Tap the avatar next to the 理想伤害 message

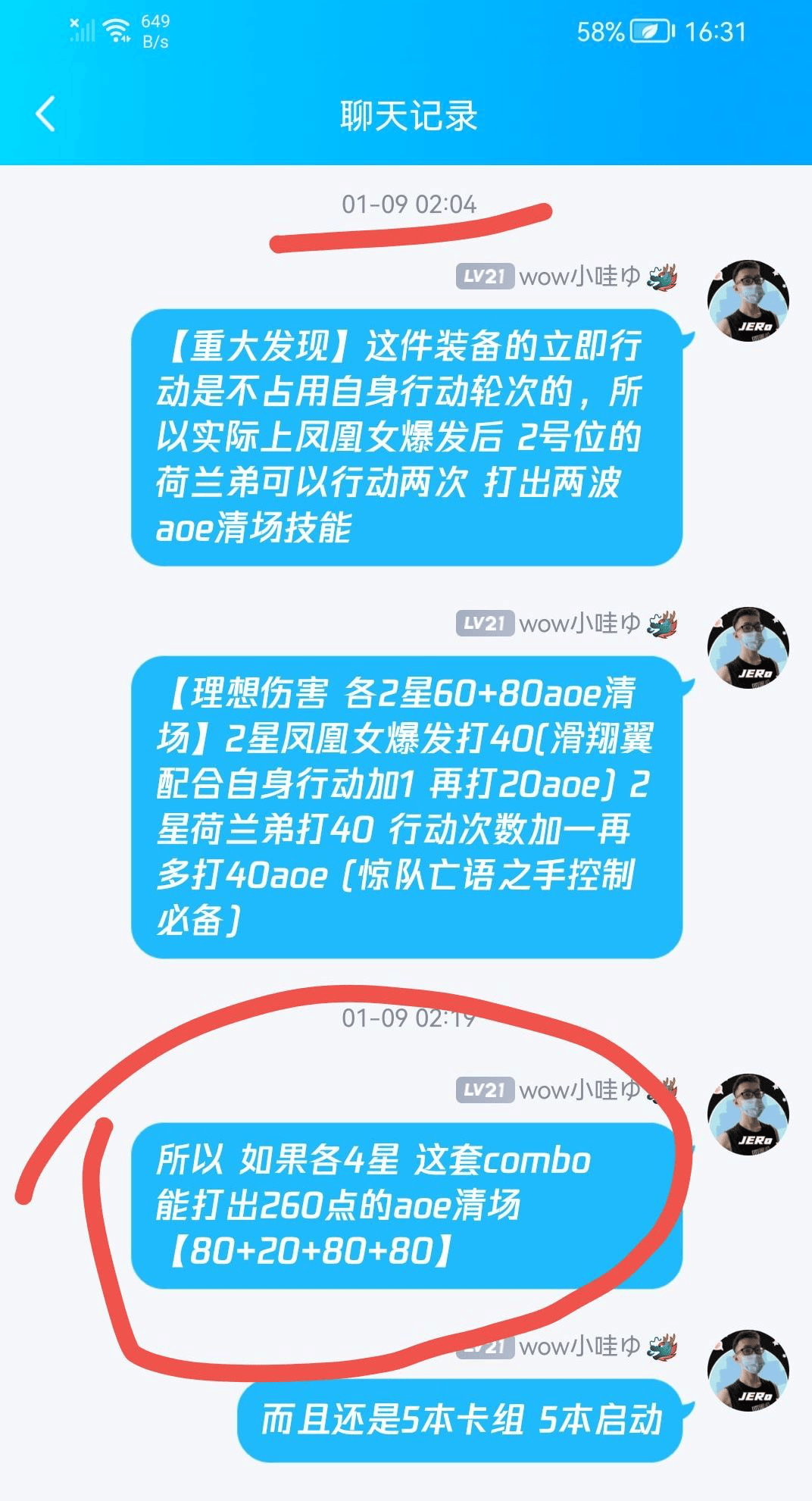click(x=748, y=648)
